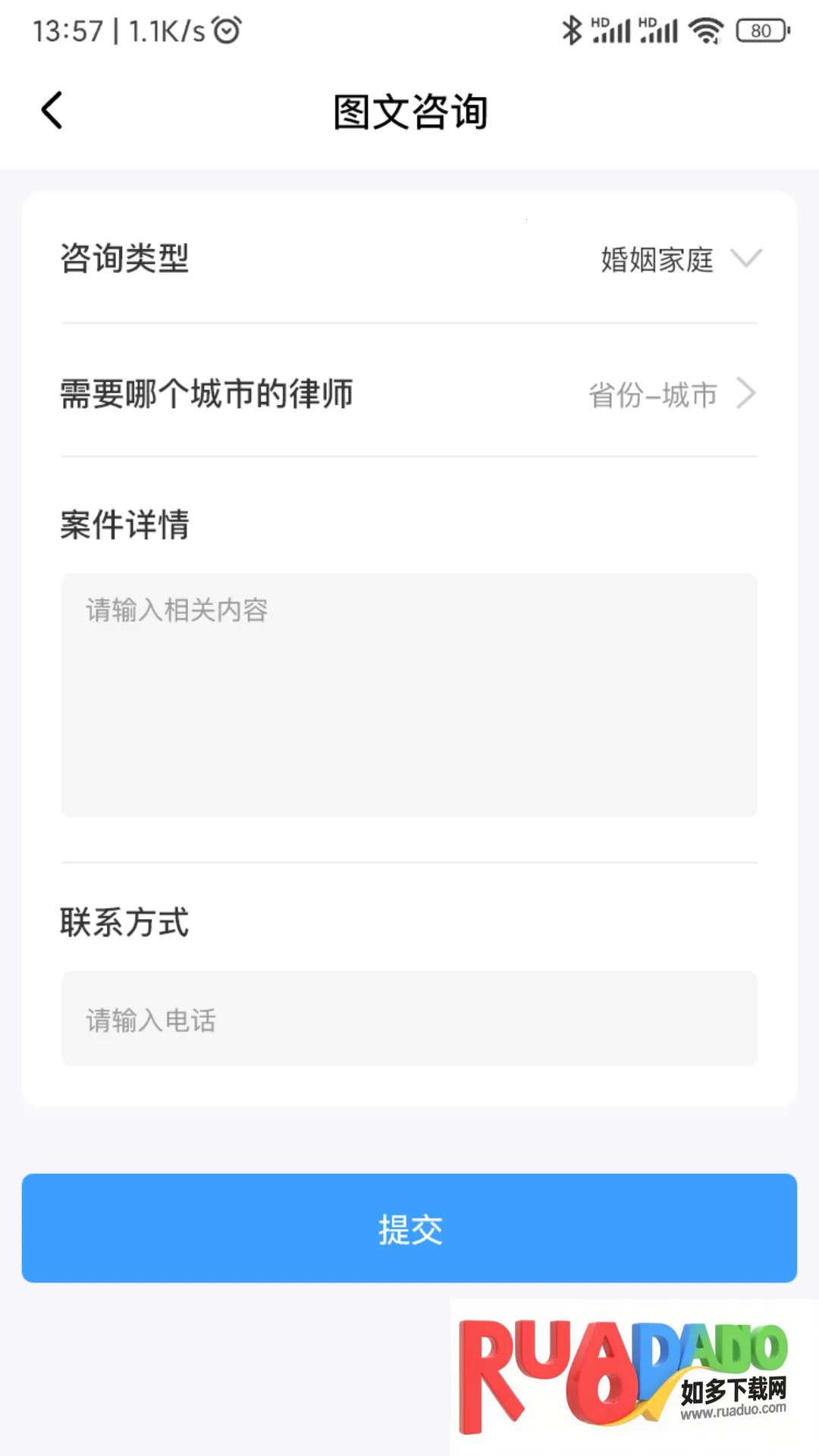This screenshot has width=819, height=1456.
Task: Submit the consultation with 提交
Action: [x=409, y=1228]
